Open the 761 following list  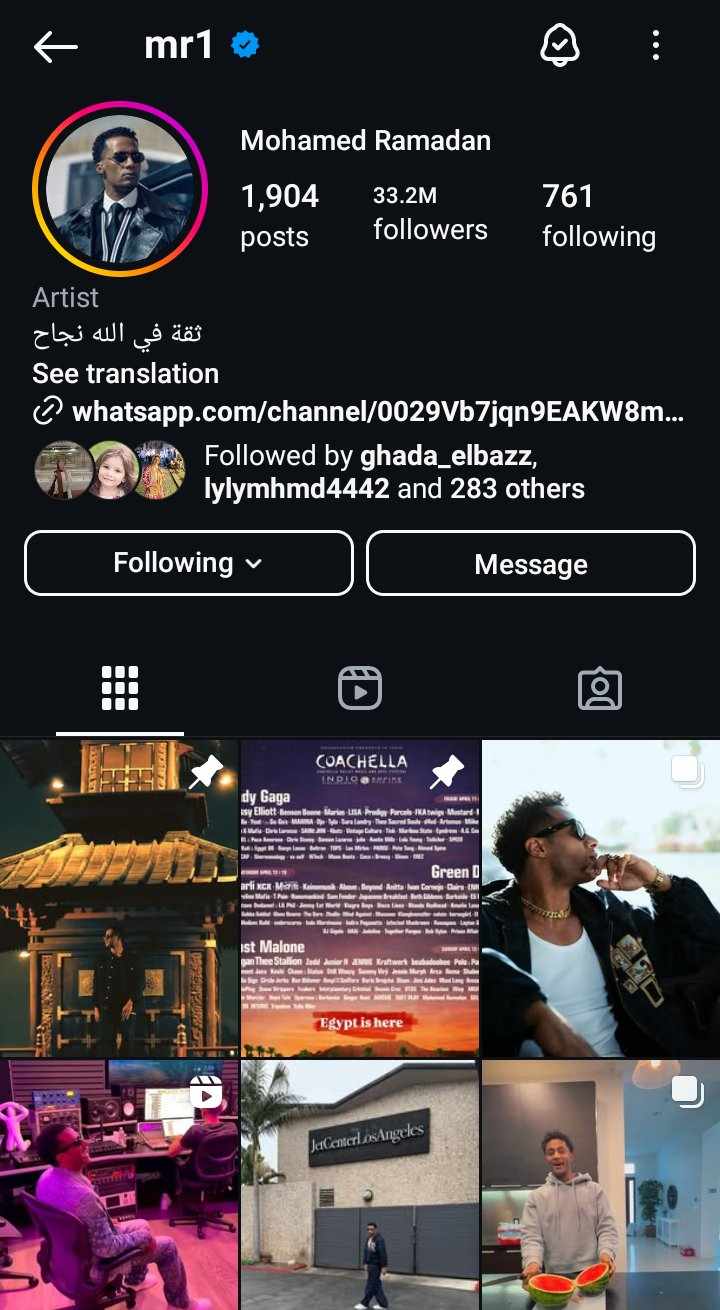click(x=598, y=214)
